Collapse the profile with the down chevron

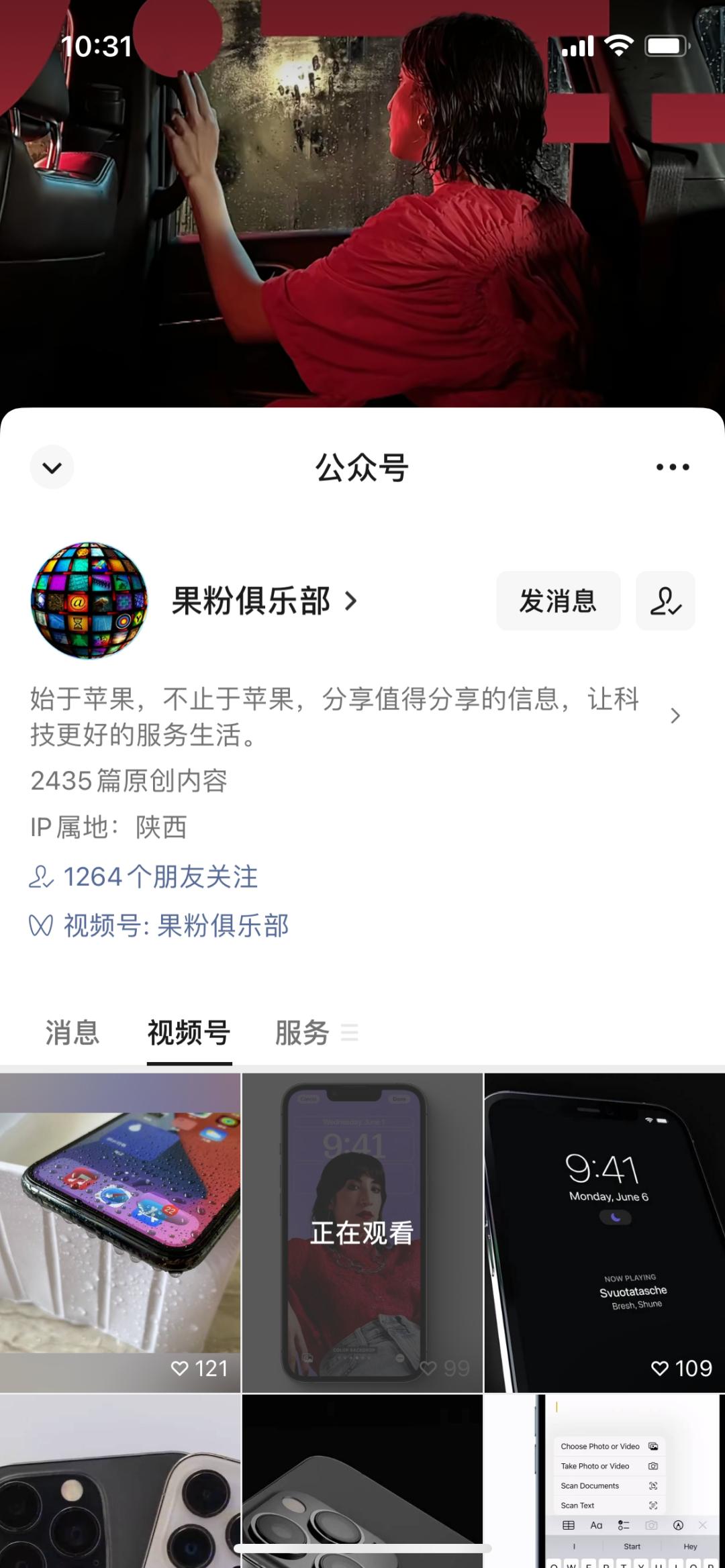[x=52, y=467]
